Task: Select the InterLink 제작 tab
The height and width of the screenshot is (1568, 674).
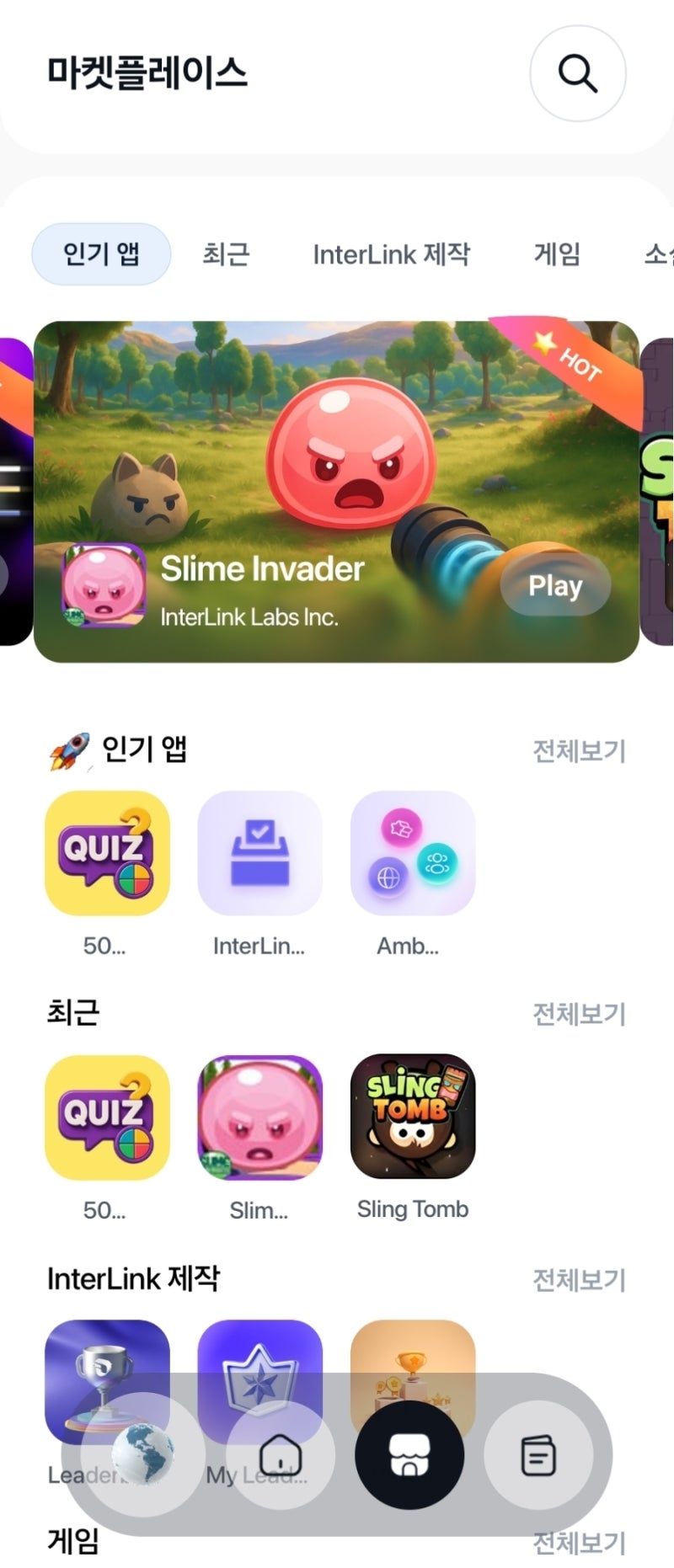Action: coord(391,253)
